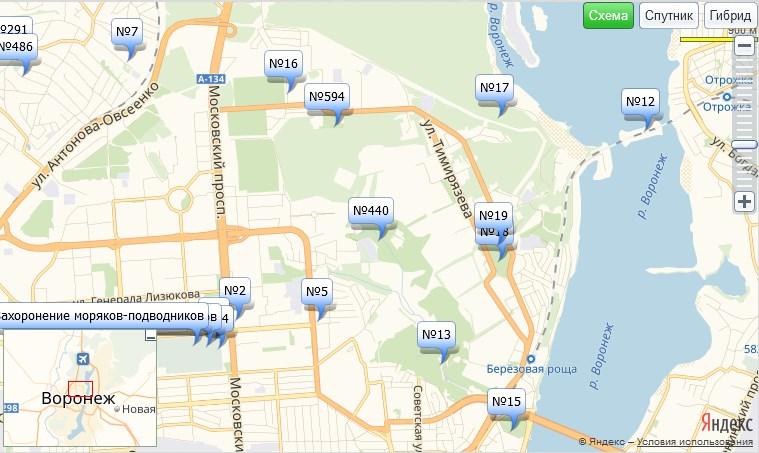Open map marker №16
759x453 pixels.
coord(284,64)
